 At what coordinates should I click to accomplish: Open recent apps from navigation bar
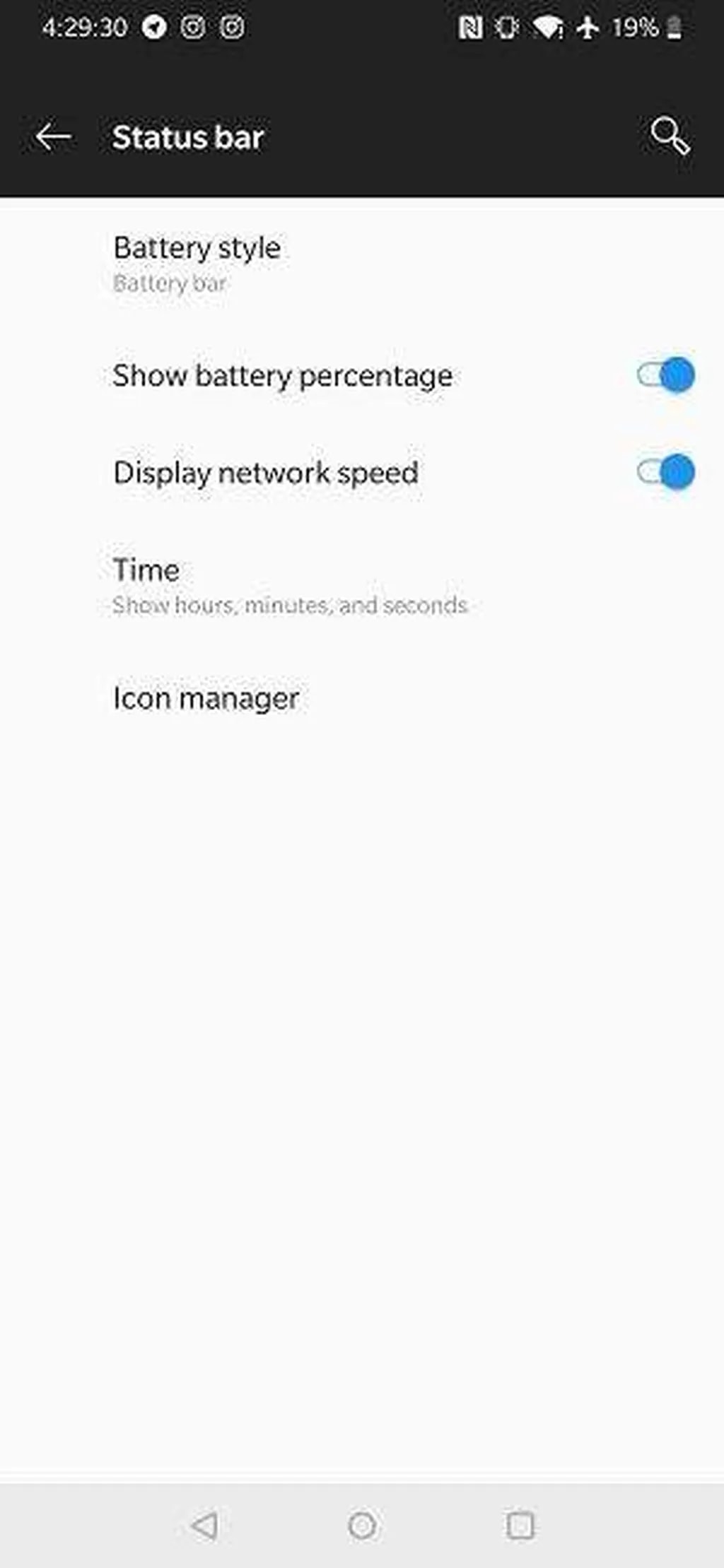520,1525
